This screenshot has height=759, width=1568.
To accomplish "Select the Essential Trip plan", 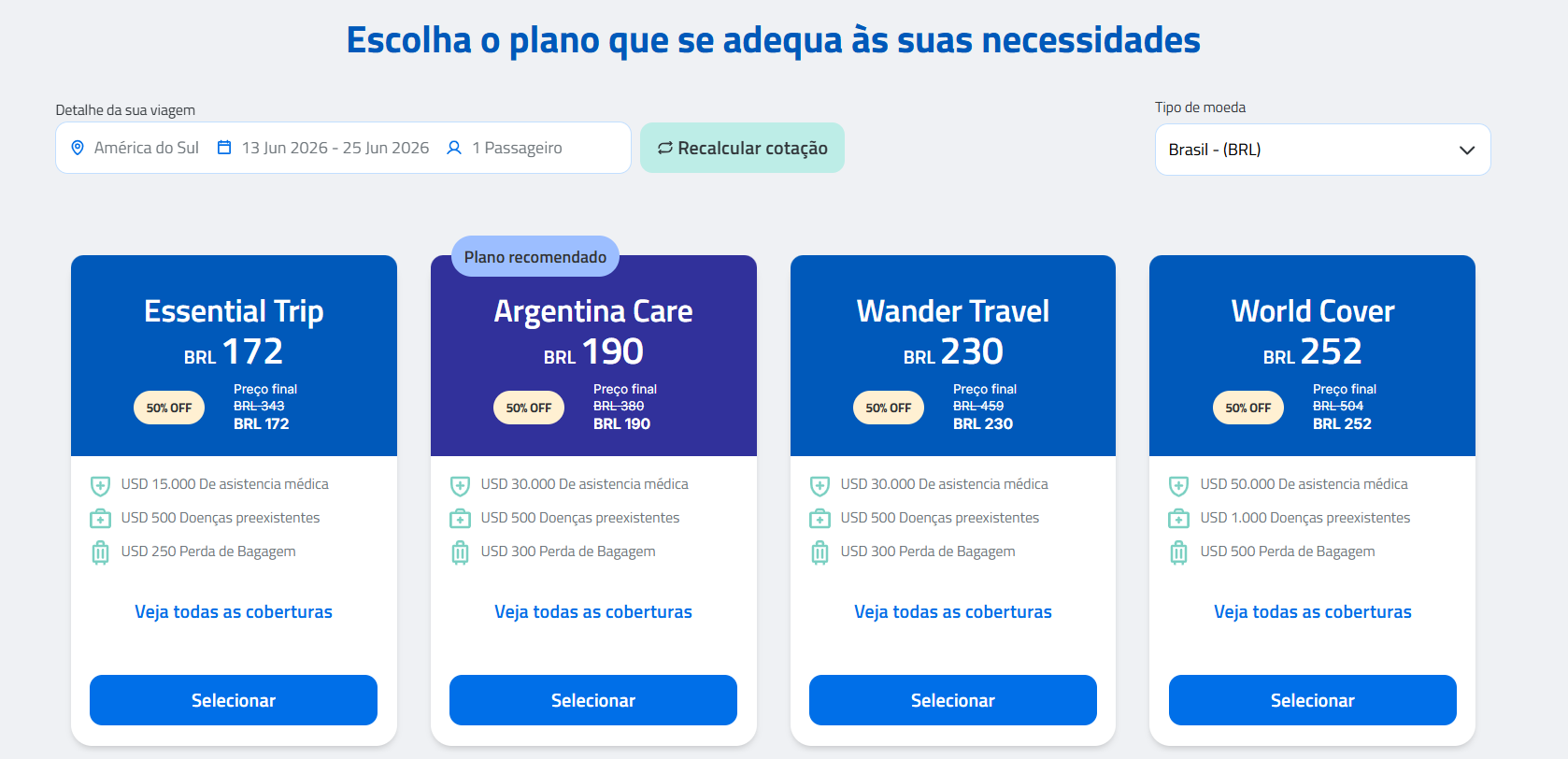I will (234, 700).
